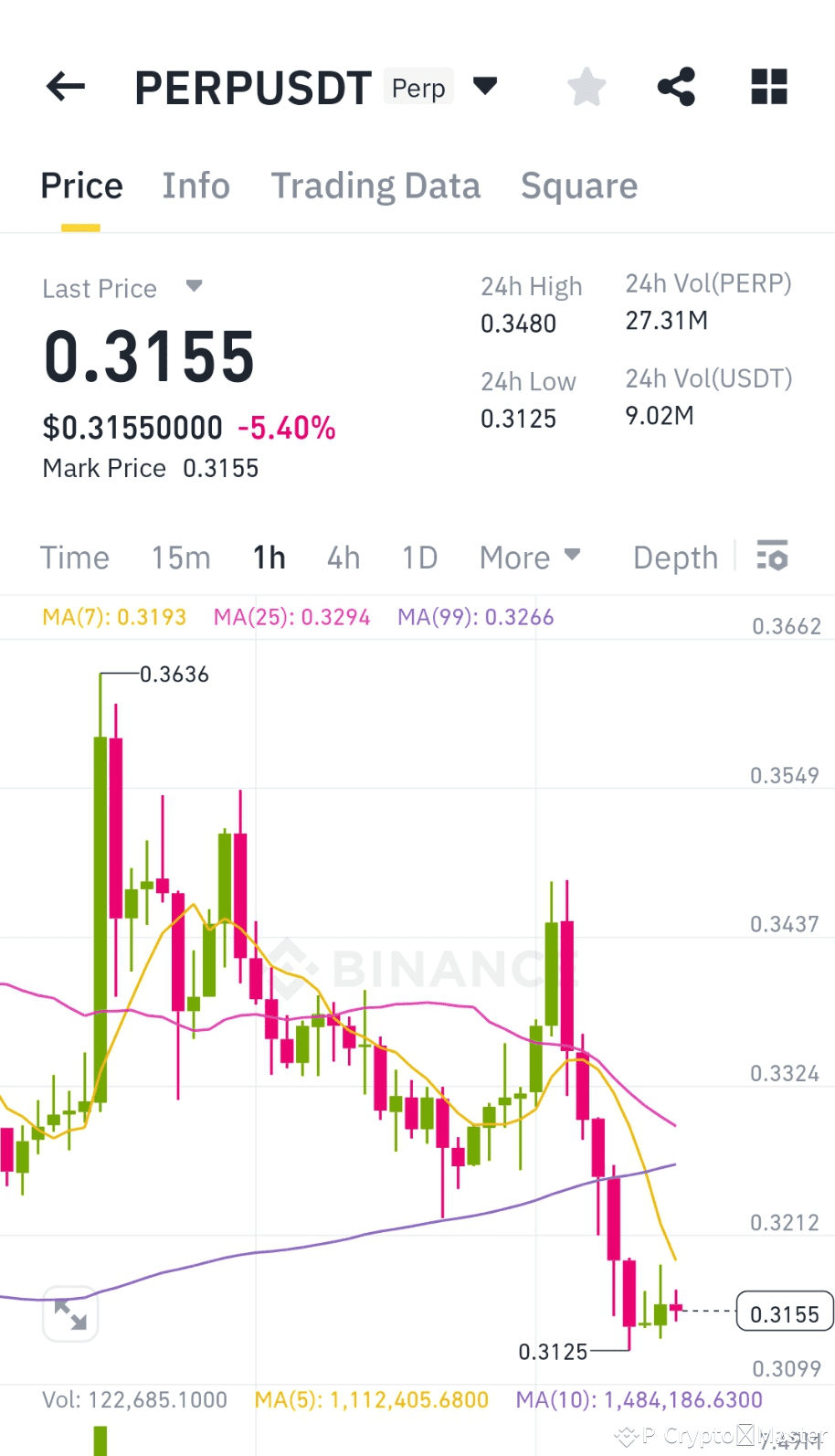
Task: Toggle the MA(99) moving average indicator
Action: pos(475,617)
